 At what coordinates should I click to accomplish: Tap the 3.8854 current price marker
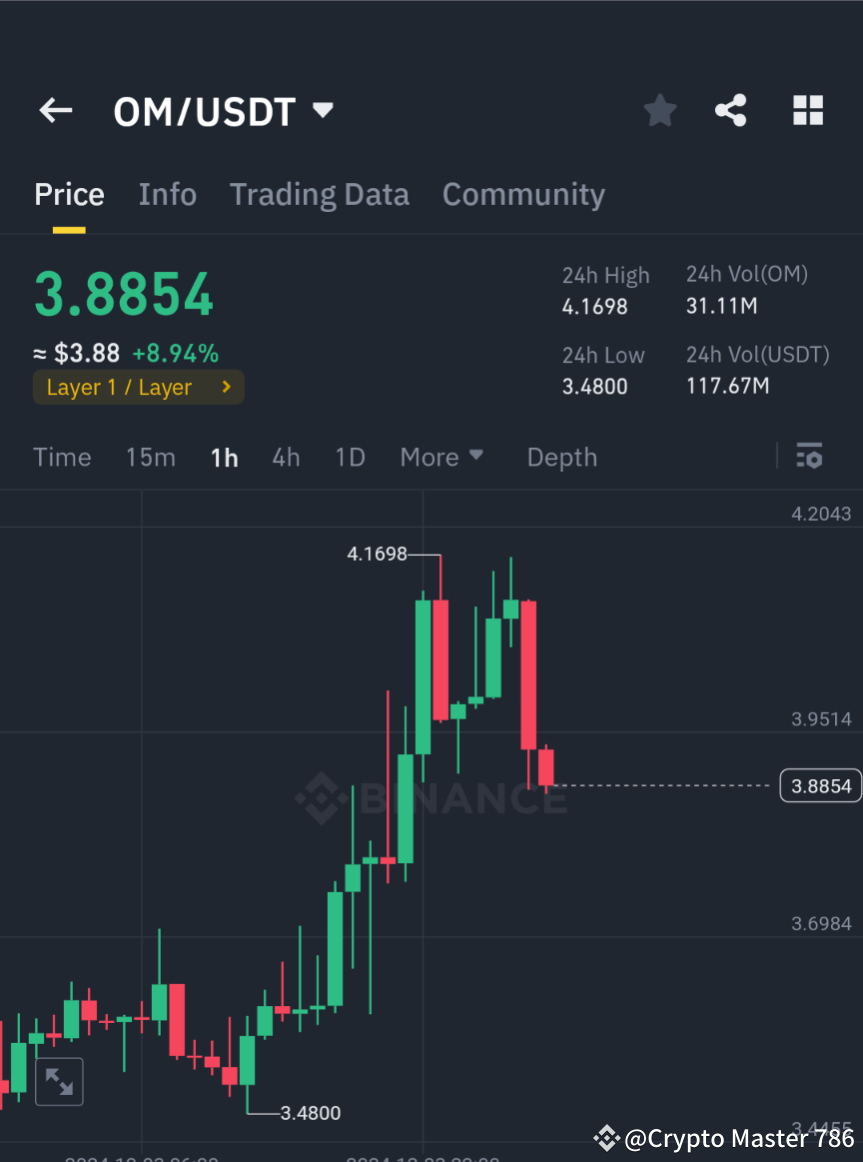[x=820, y=786]
